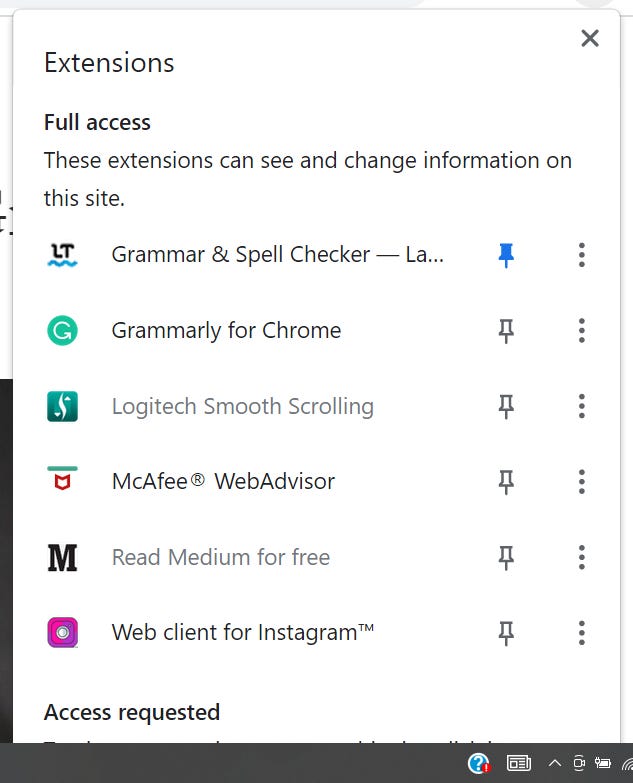Close the Extensions panel
Screen dimensions: 633x783
590,38
